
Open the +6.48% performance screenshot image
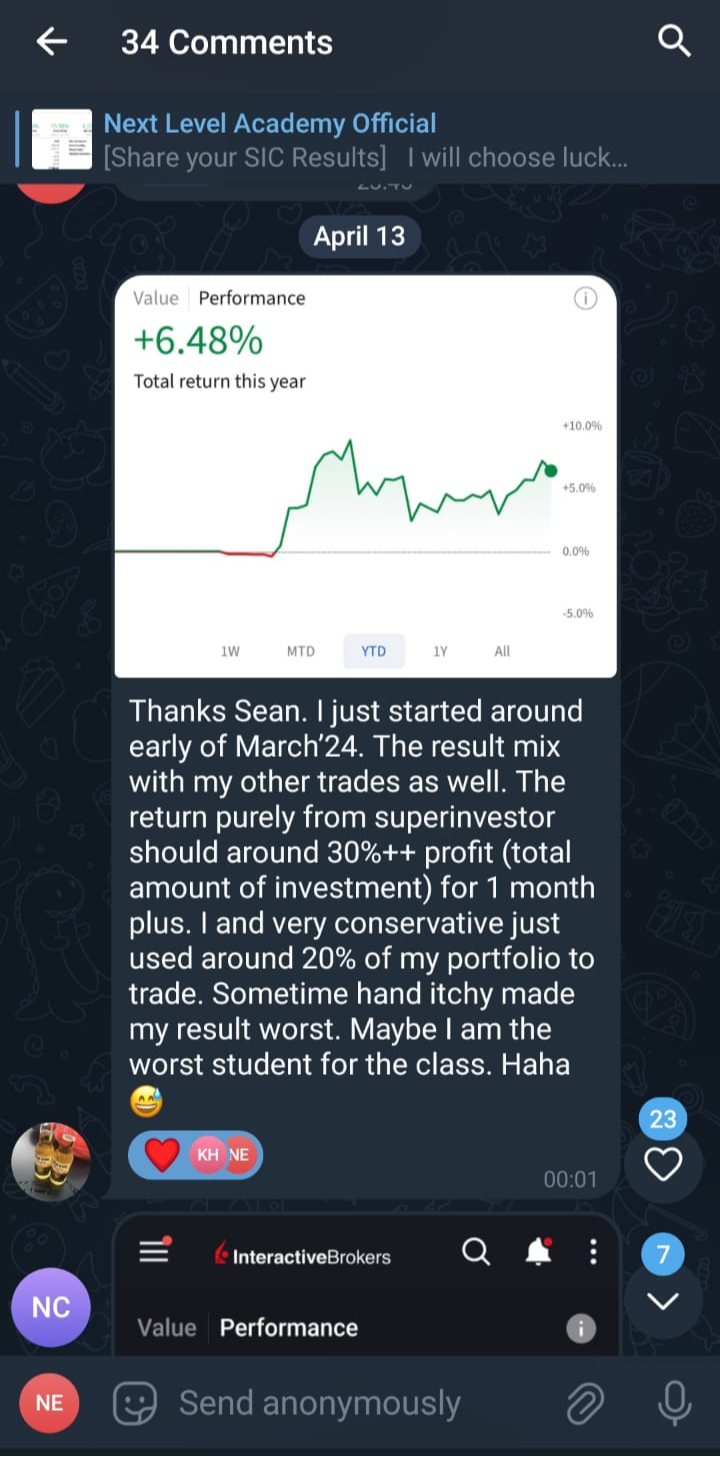coord(365,477)
